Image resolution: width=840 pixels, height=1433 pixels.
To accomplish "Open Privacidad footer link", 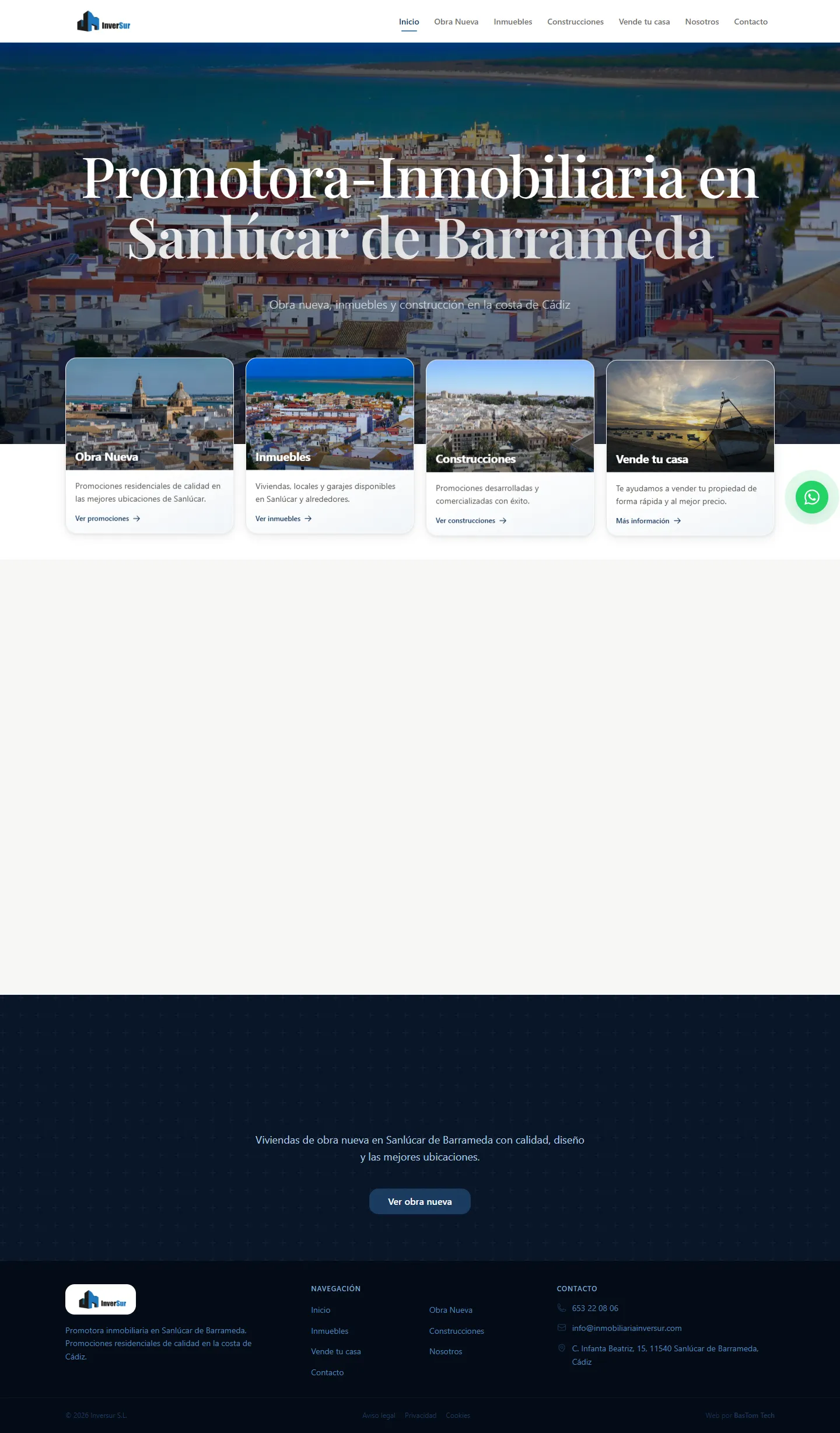I will click(x=421, y=1415).
